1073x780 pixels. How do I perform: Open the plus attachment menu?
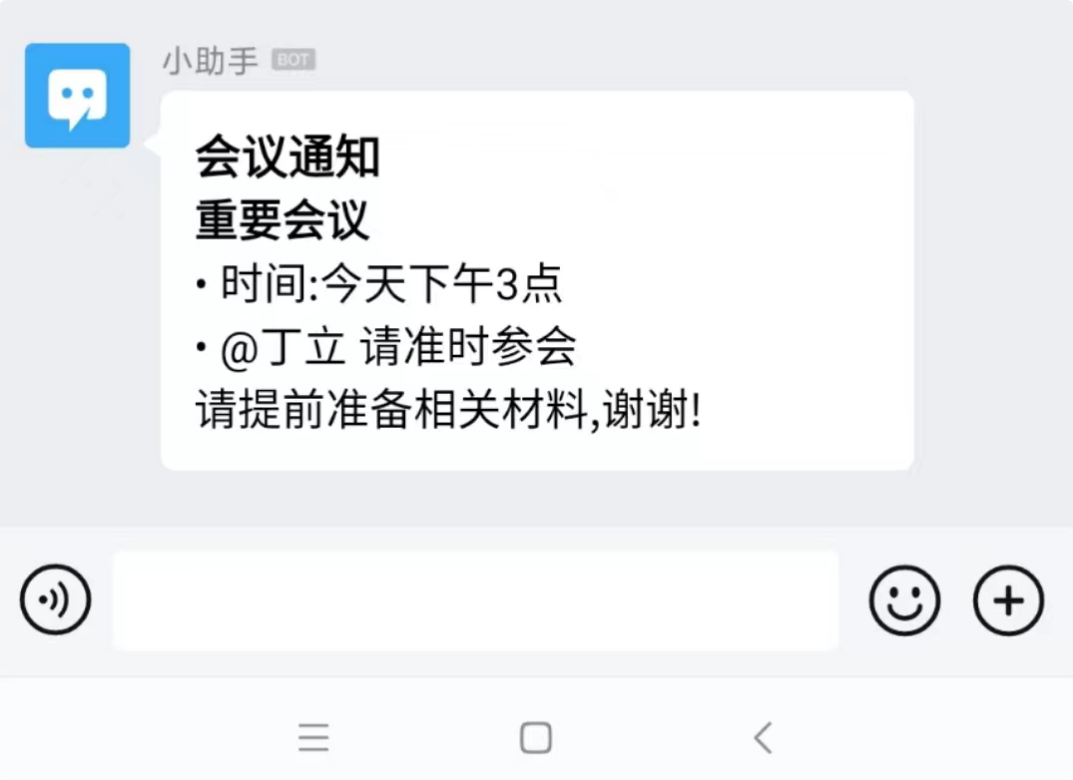[1008, 600]
